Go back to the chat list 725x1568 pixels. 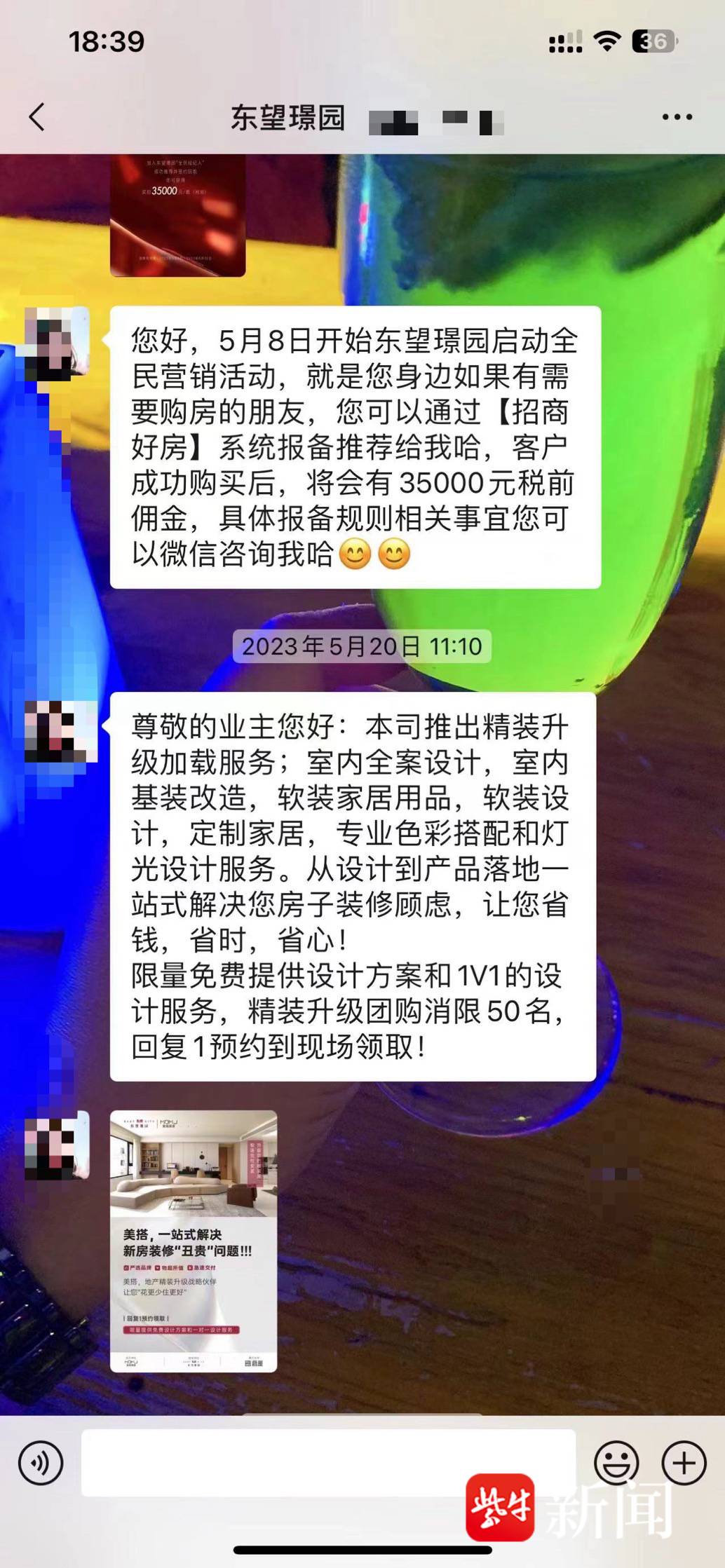point(37,117)
